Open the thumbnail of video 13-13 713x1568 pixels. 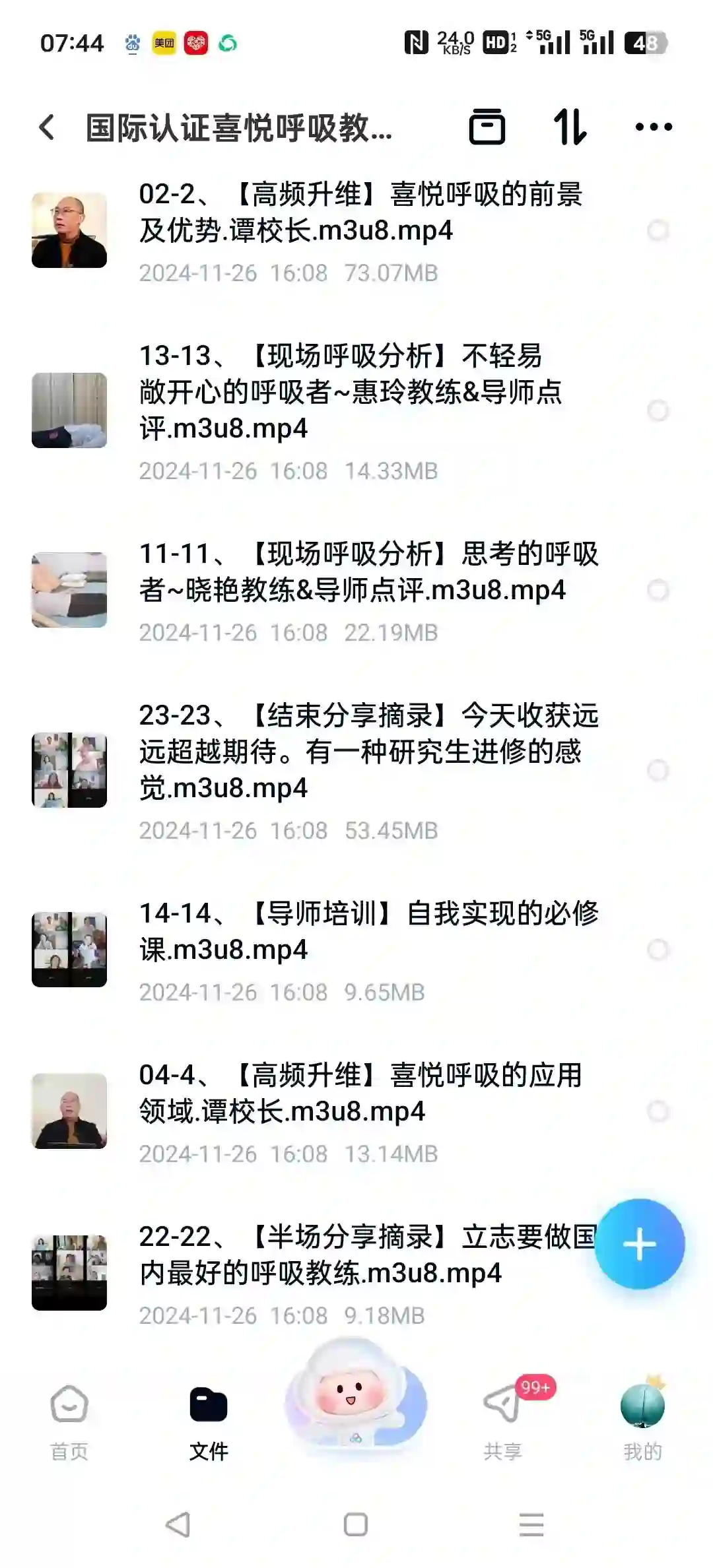tap(69, 410)
